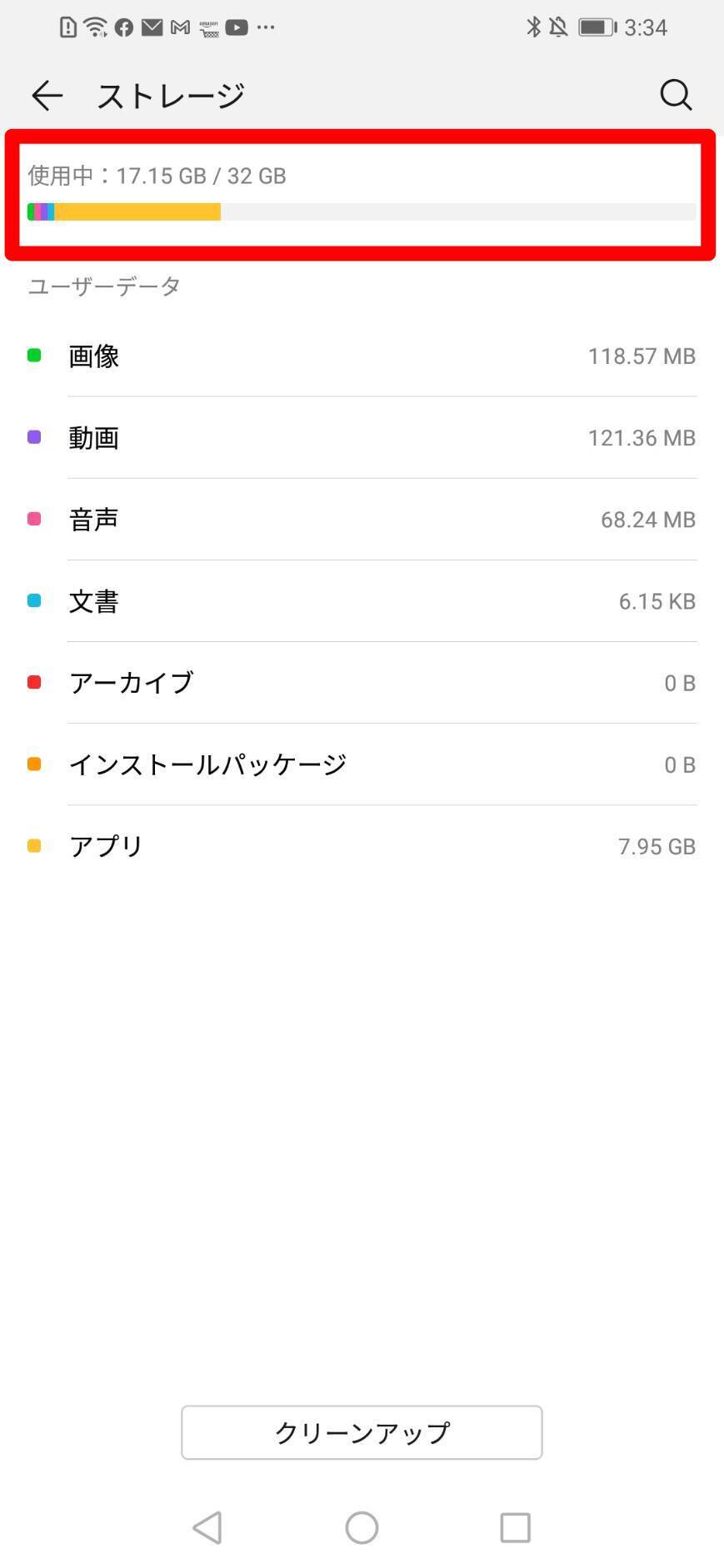Tap the クリーンアップ button
Viewport: 724px width, 1568px height.
[362, 1432]
